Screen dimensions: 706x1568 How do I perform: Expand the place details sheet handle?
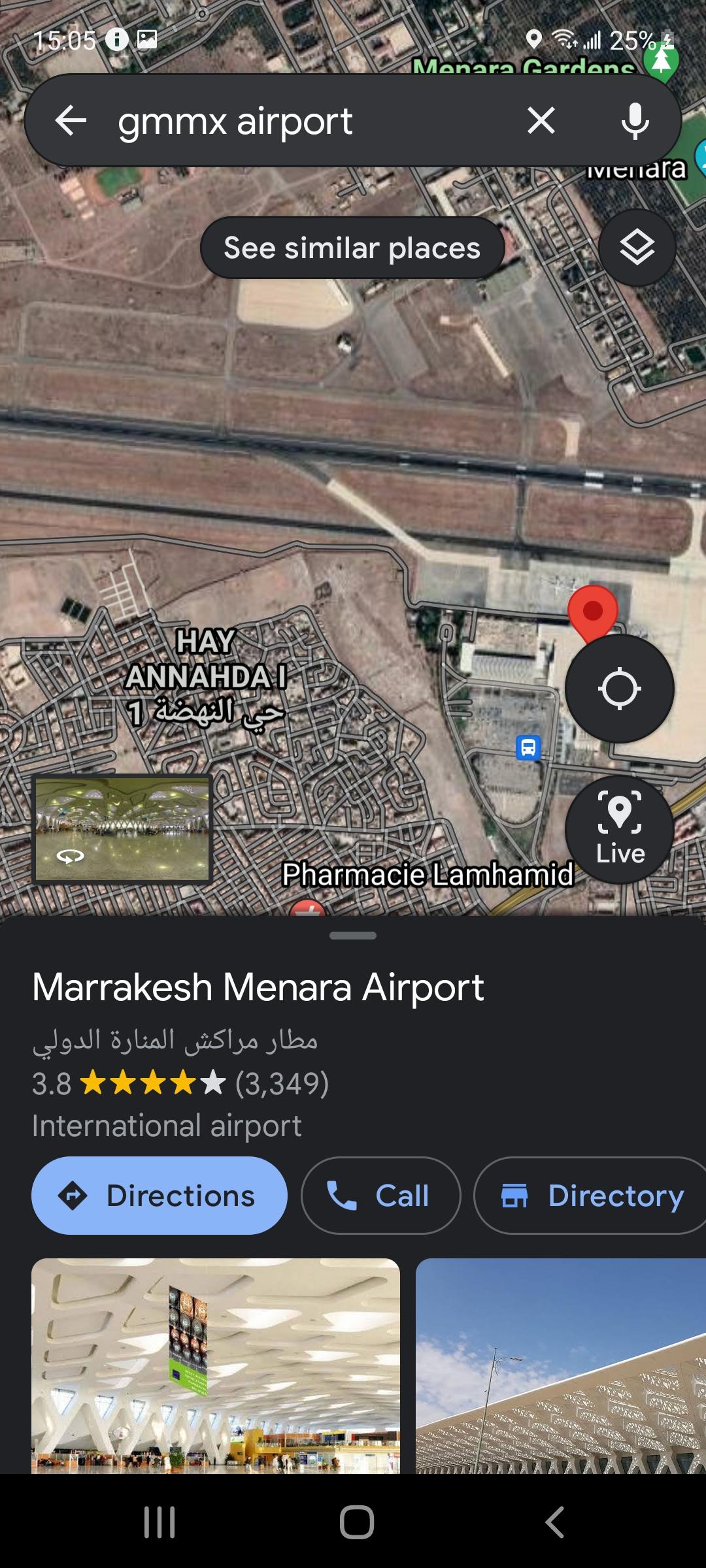click(353, 936)
